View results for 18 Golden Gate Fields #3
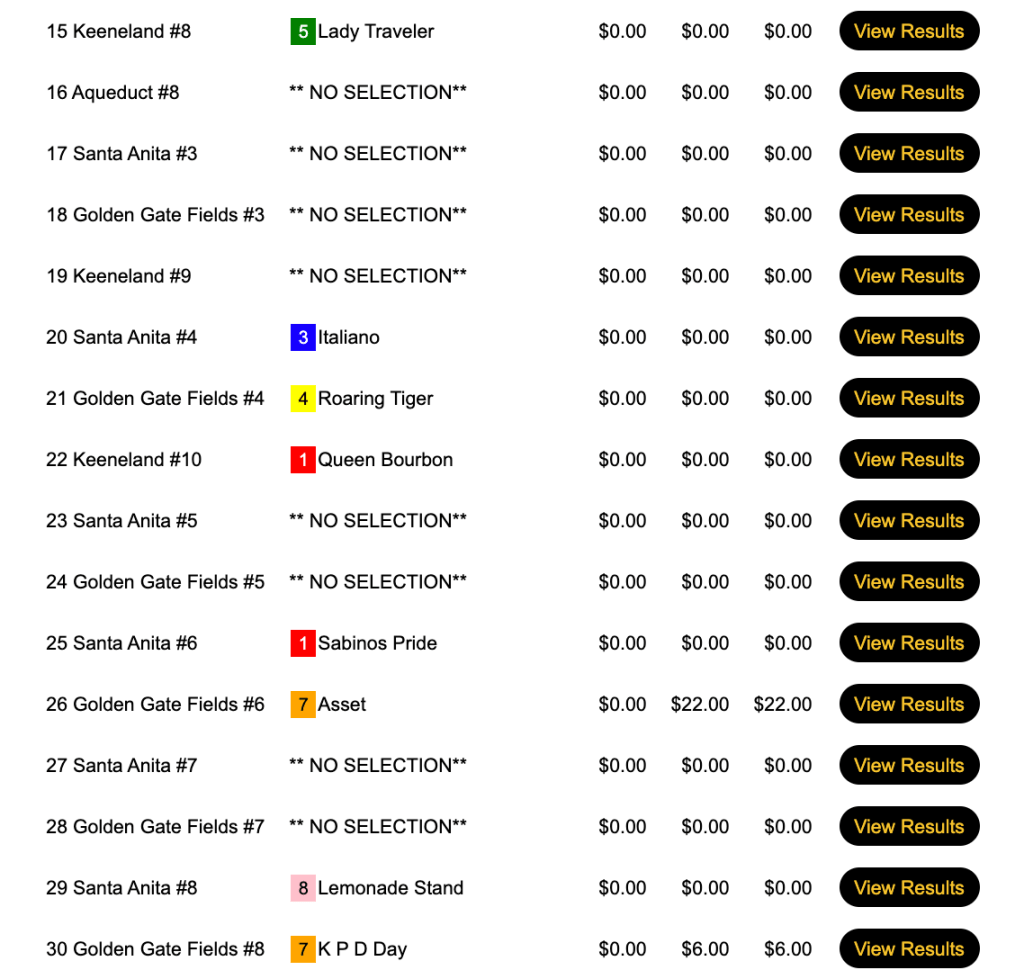The width and height of the screenshot is (1024, 979). pos(908,214)
